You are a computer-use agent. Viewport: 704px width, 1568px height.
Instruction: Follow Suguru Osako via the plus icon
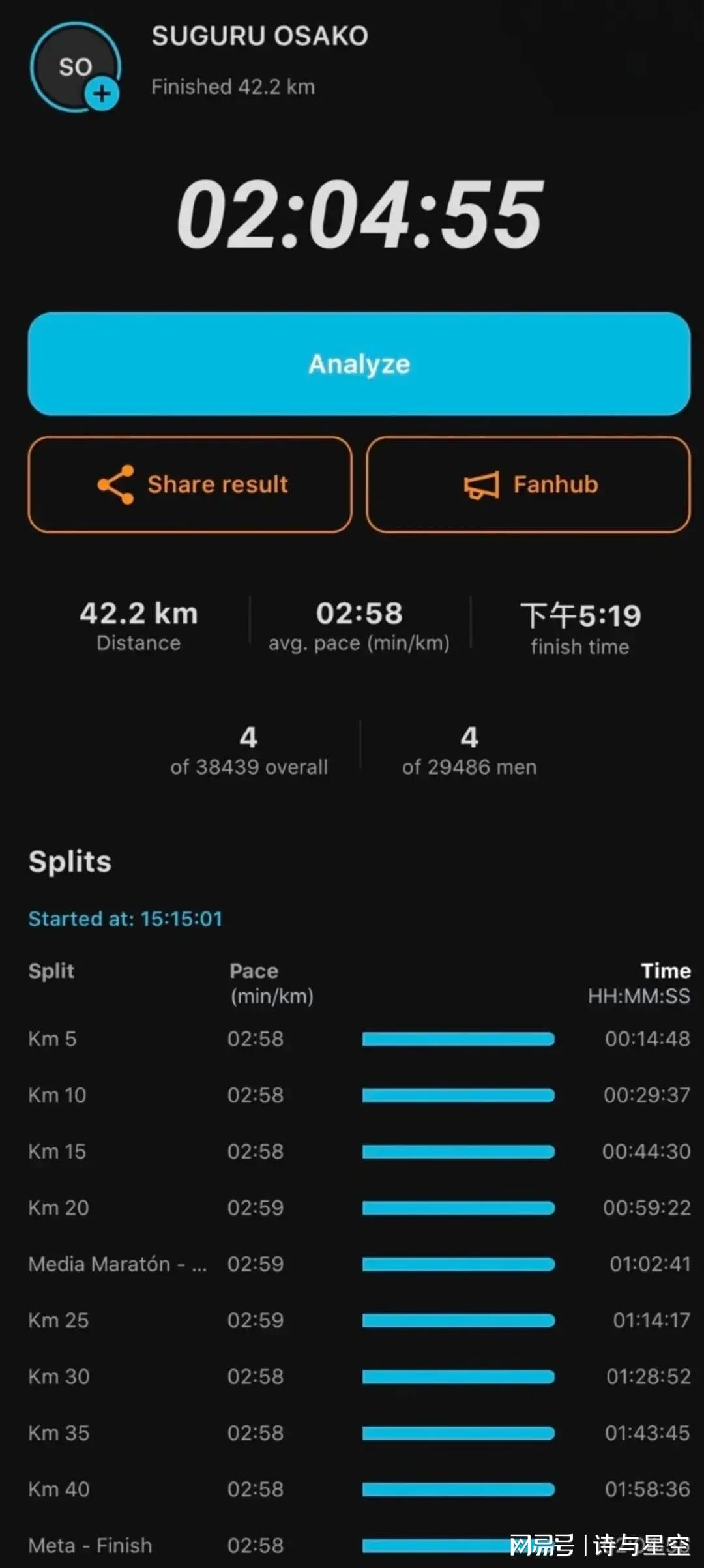pyautogui.click(x=102, y=95)
